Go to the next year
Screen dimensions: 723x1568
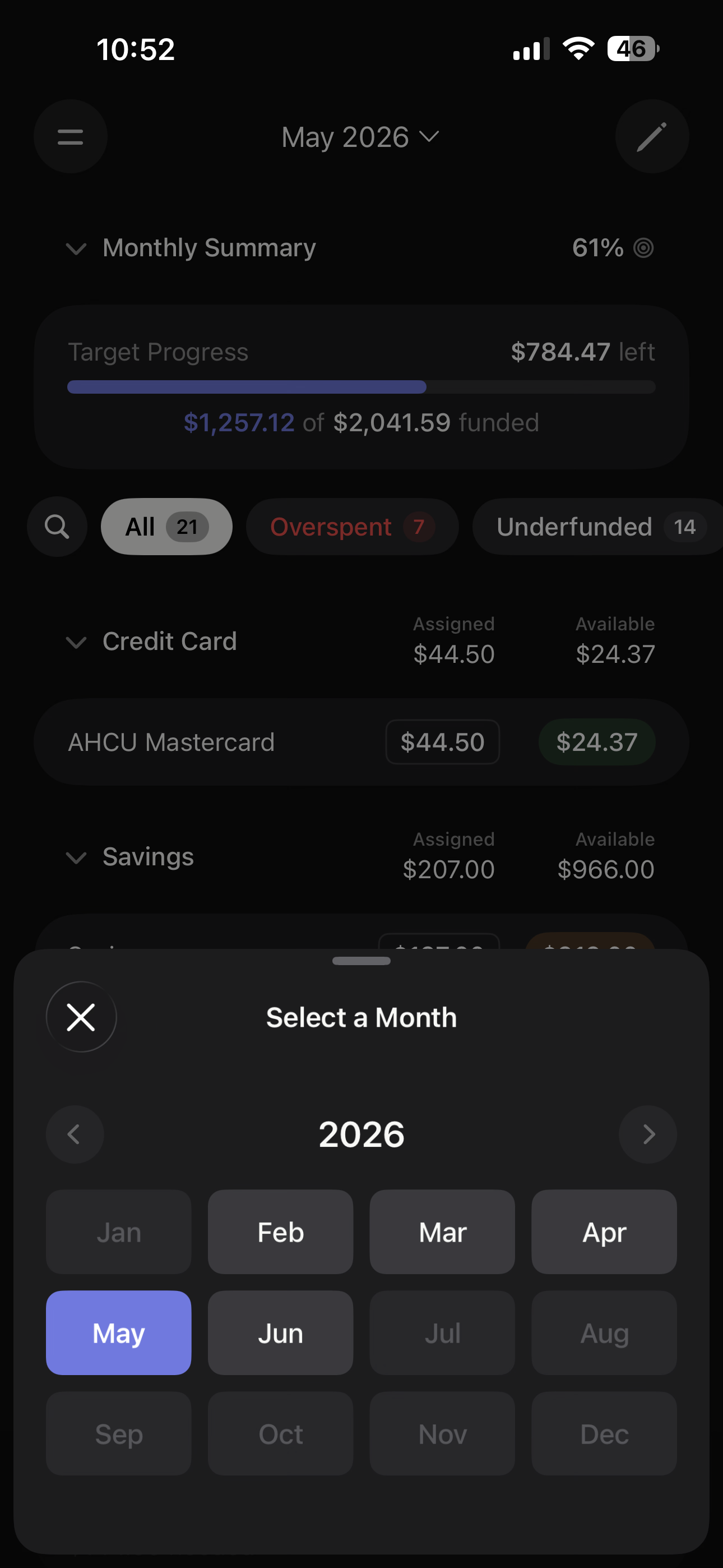pyautogui.click(x=648, y=1135)
